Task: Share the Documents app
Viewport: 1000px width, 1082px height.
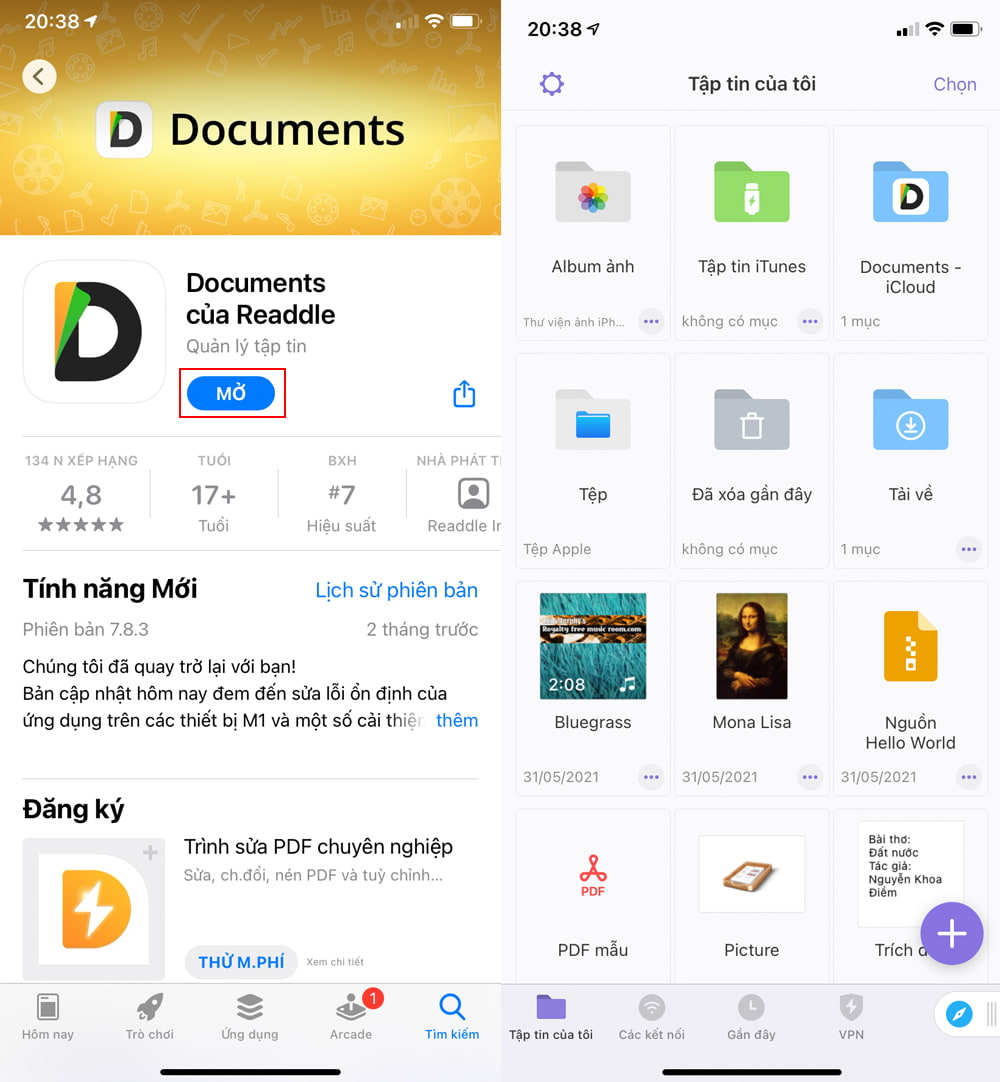Action: (464, 394)
